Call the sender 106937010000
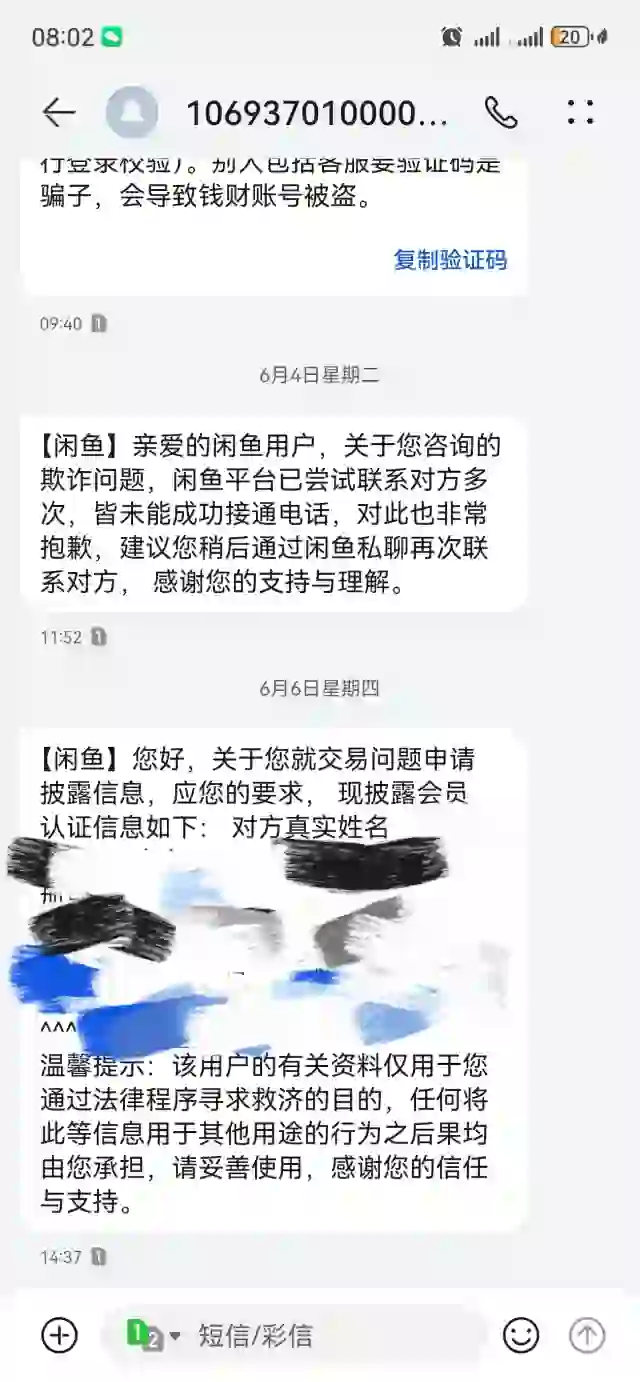This screenshot has width=640, height=1382. 501,113
